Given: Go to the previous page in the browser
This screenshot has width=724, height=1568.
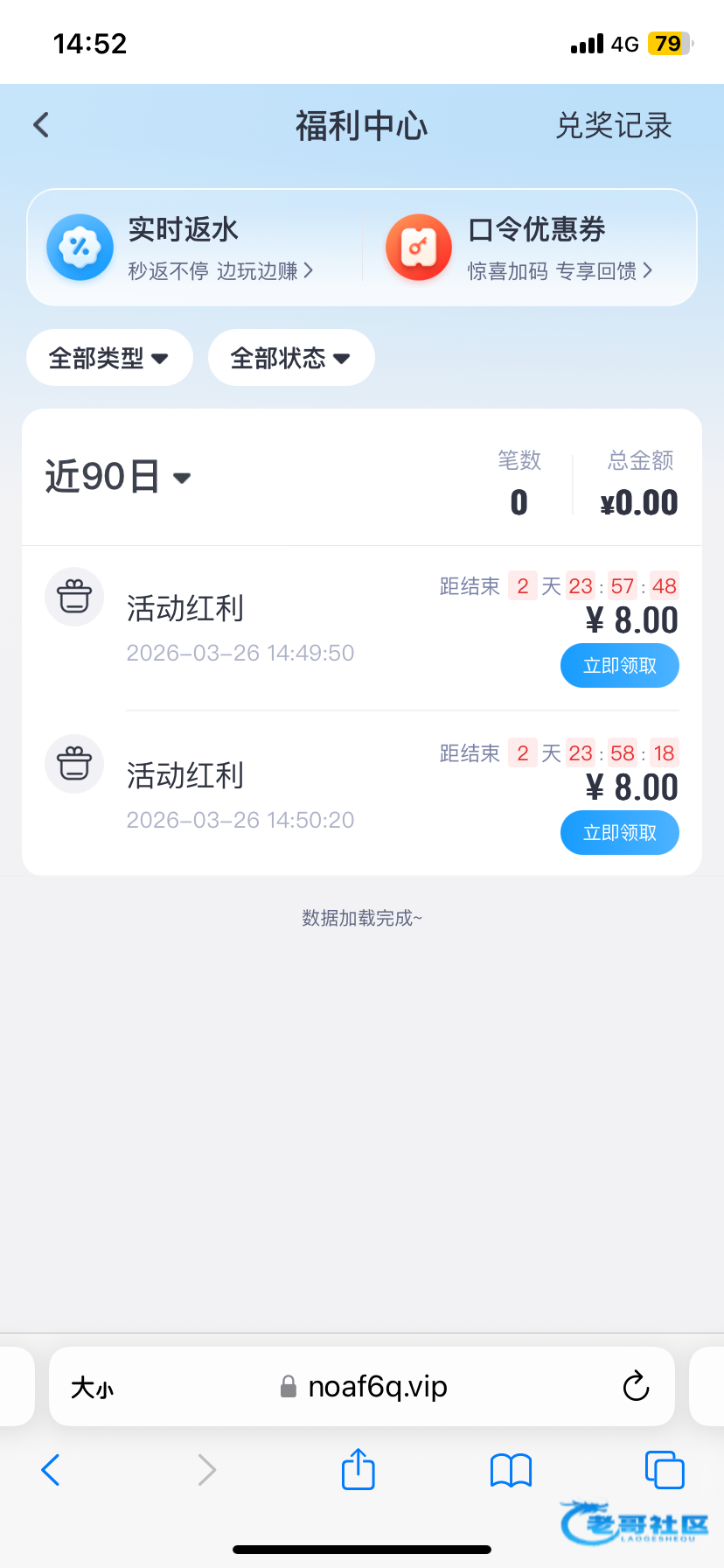Looking at the screenshot, I should click(51, 1470).
